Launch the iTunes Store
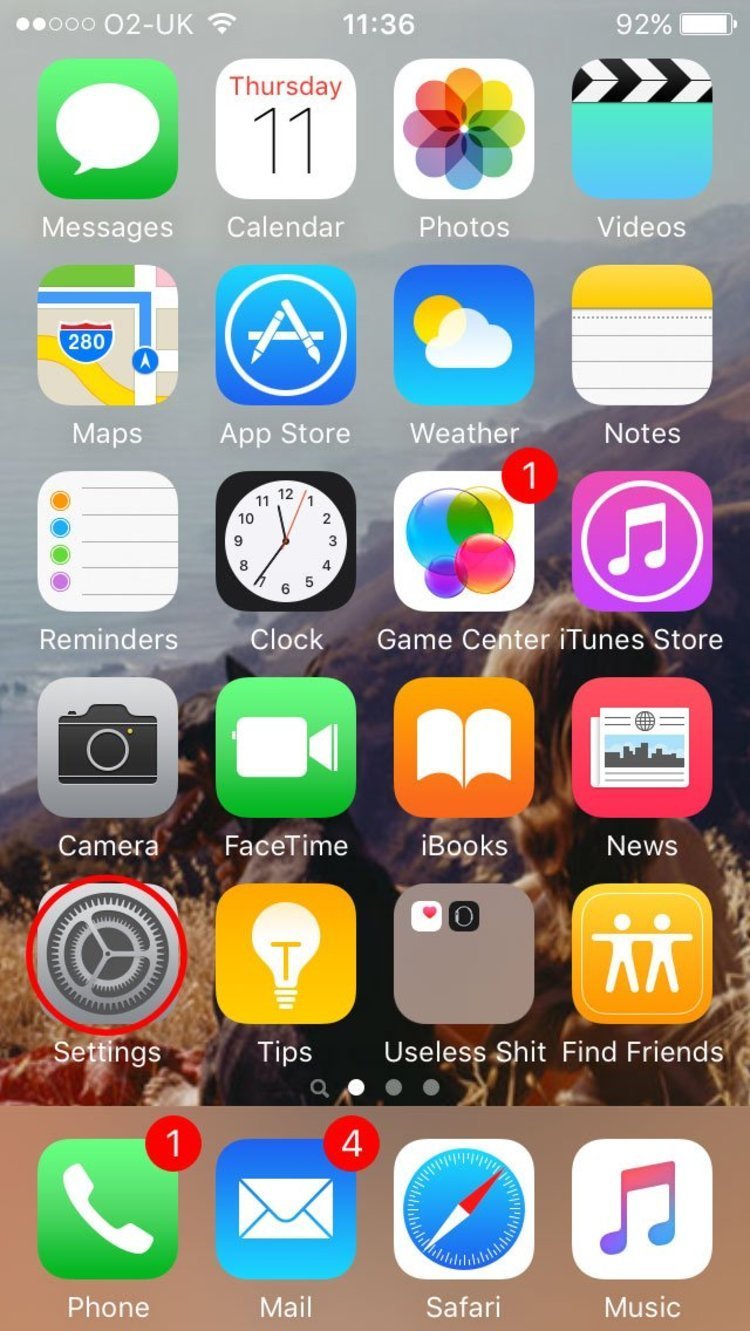The width and height of the screenshot is (750, 1331). pyautogui.click(x=642, y=541)
